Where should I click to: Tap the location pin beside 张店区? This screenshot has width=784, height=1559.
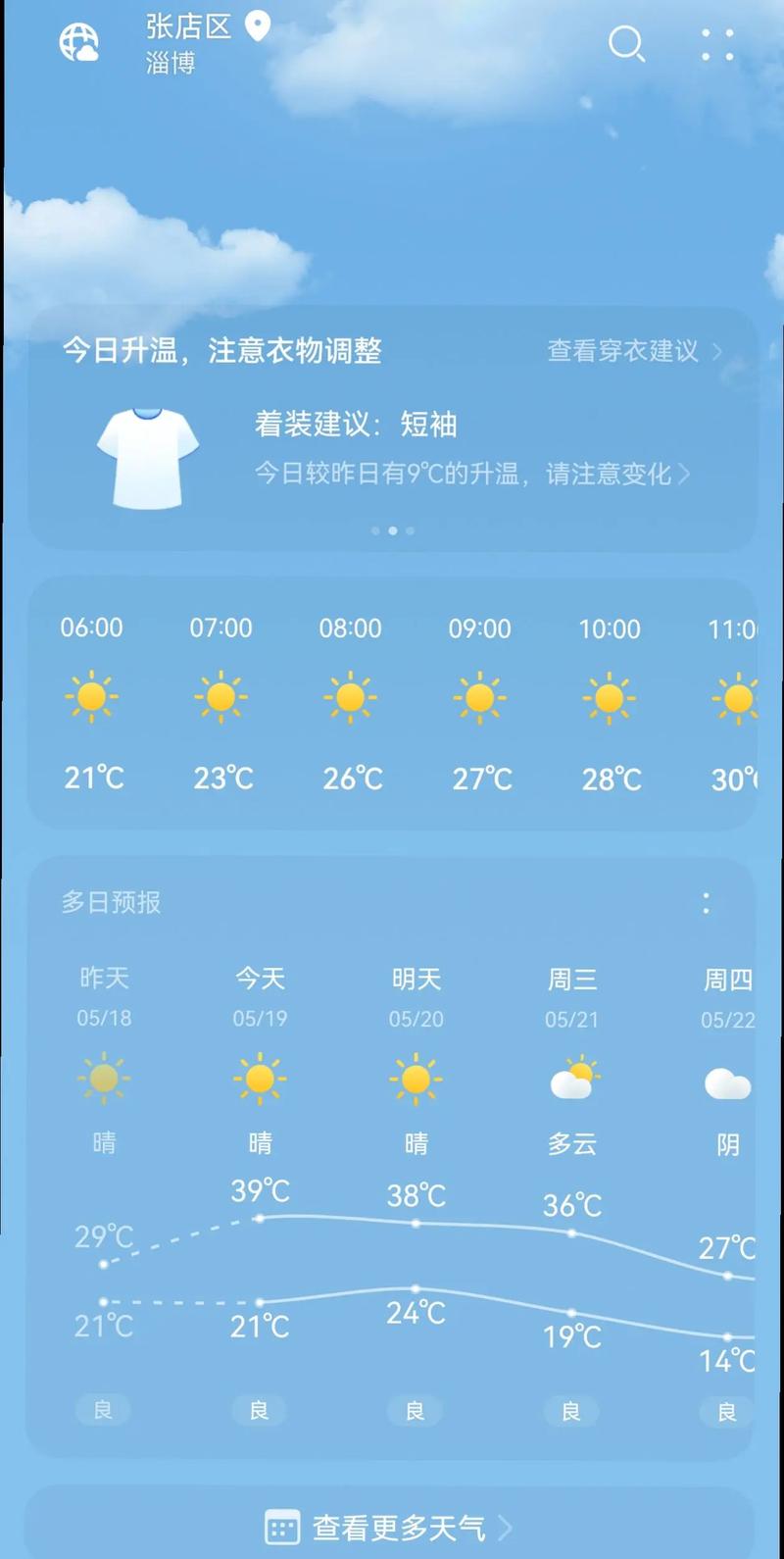258,27
